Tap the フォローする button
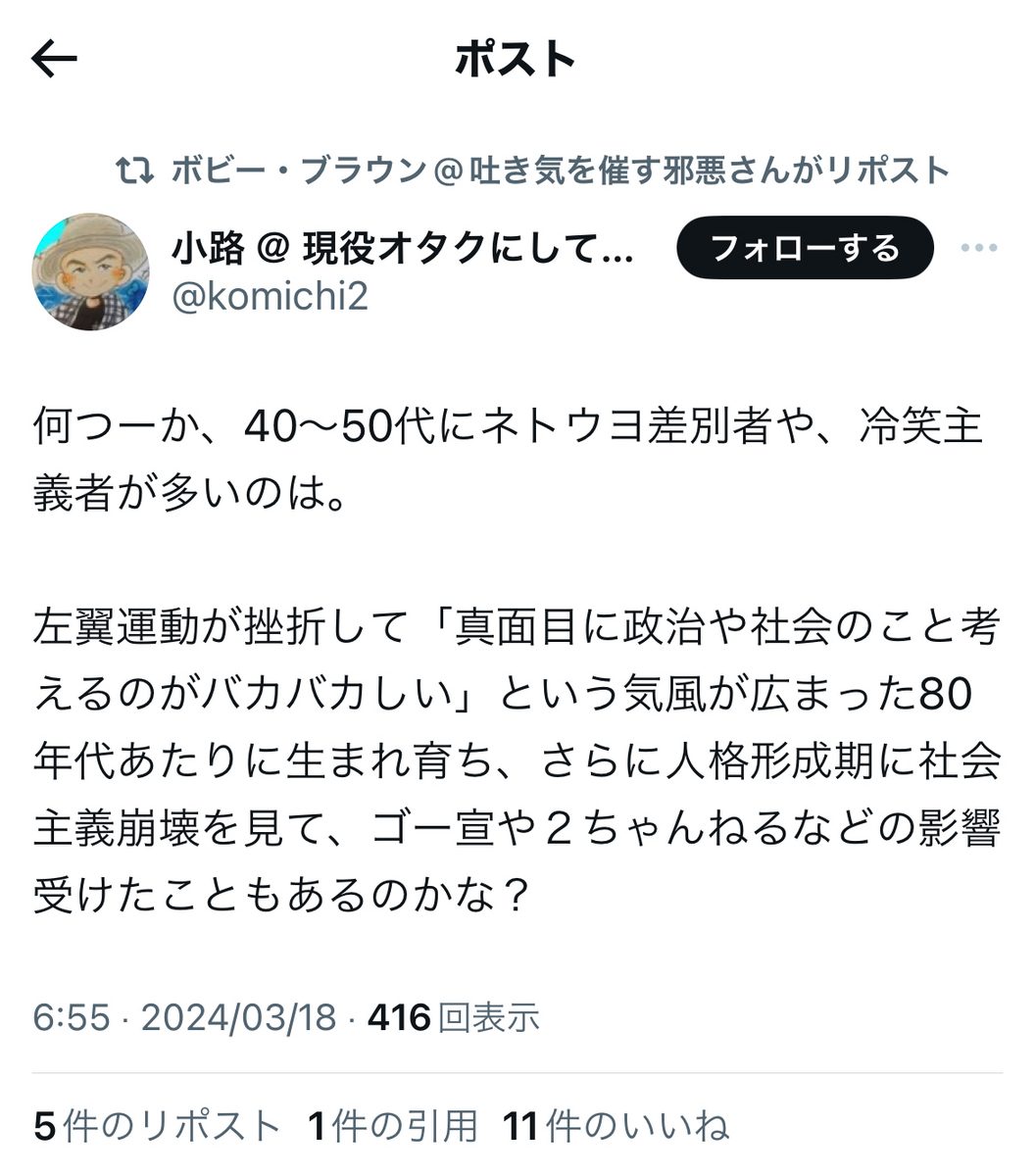Image resolution: width=1035 pixels, height=1176 pixels. pos(805,248)
